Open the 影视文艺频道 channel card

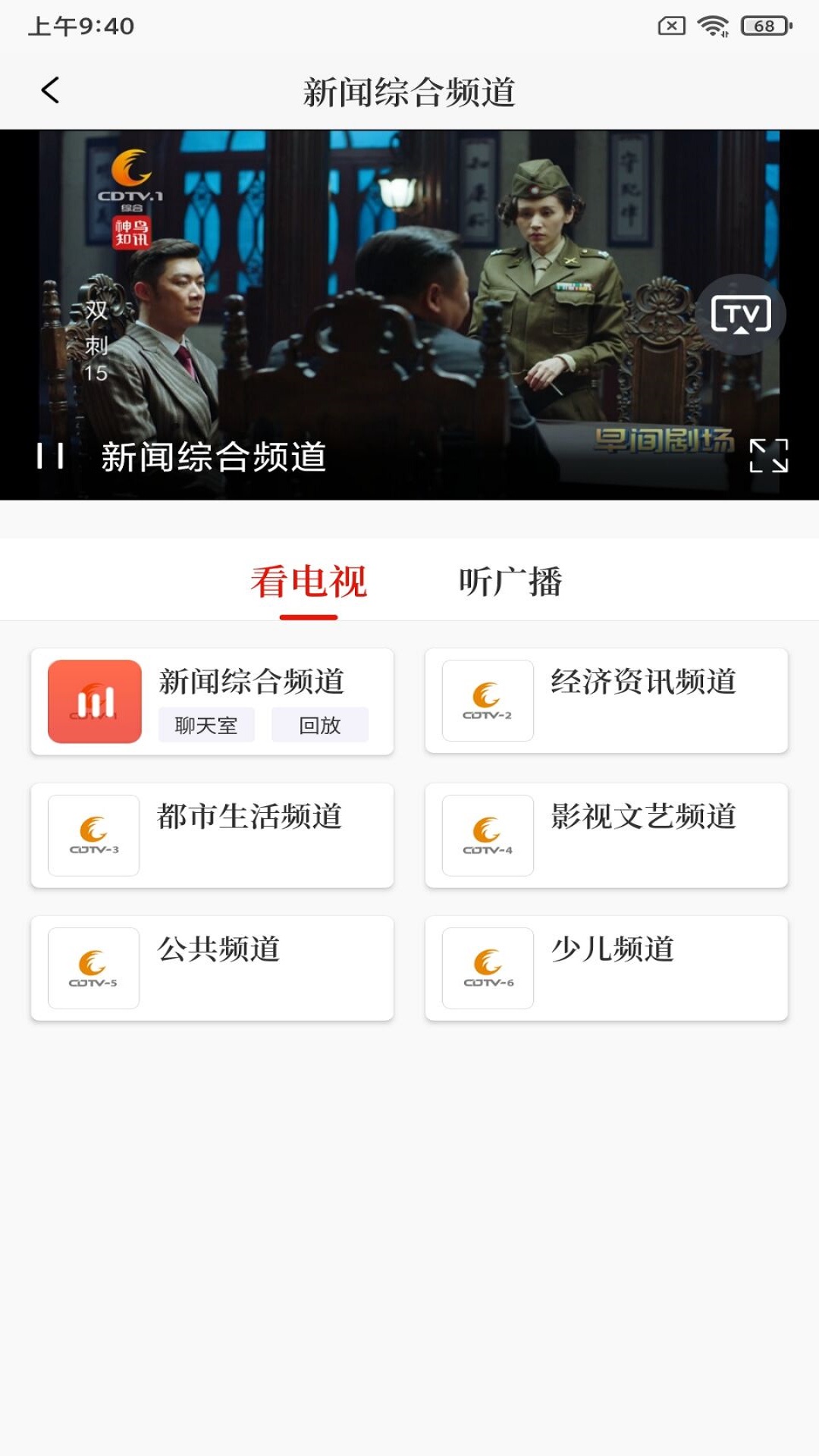pyautogui.click(x=607, y=834)
